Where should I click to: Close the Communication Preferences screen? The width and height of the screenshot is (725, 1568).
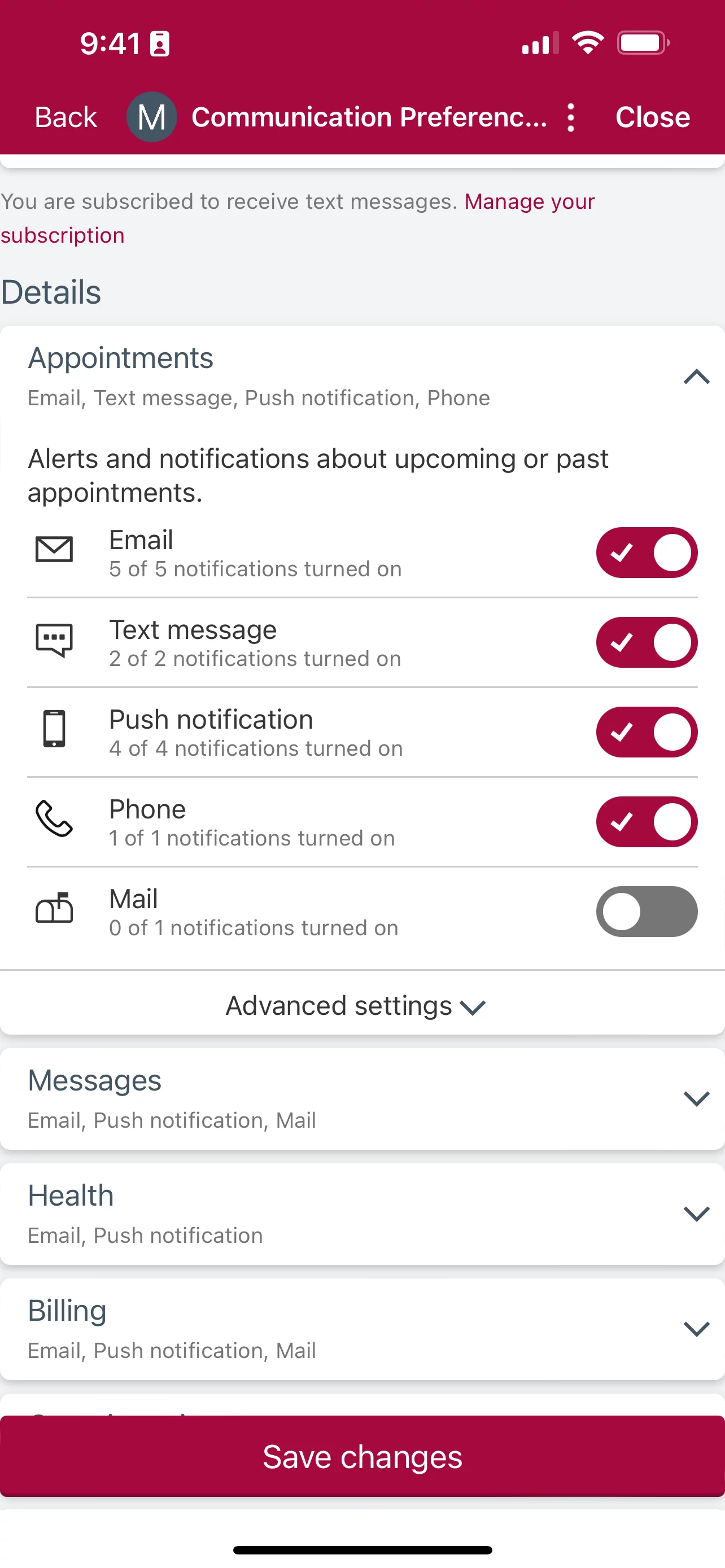click(x=653, y=117)
